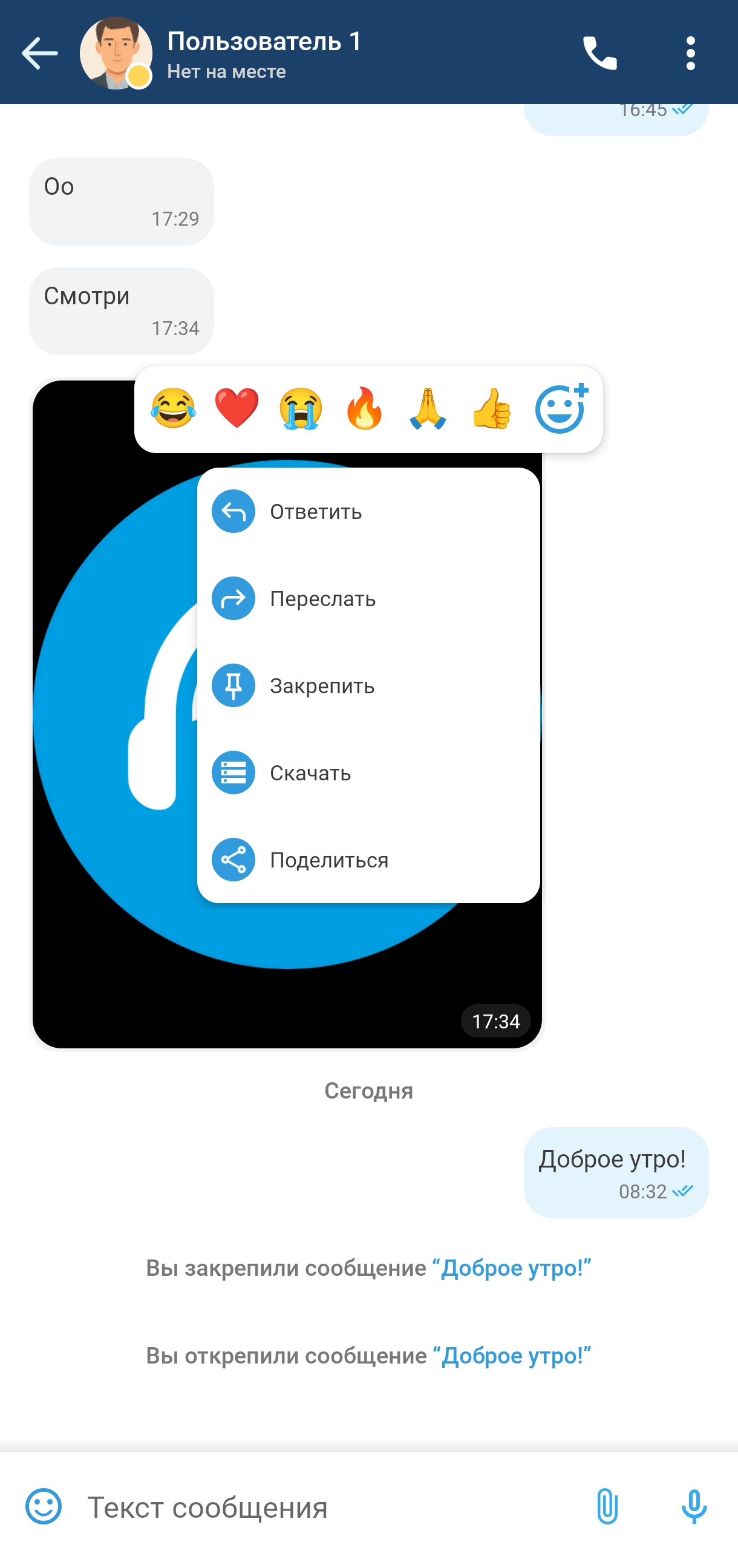
Task: React with the red heart emoji
Action: pyautogui.click(x=237, y=409)
